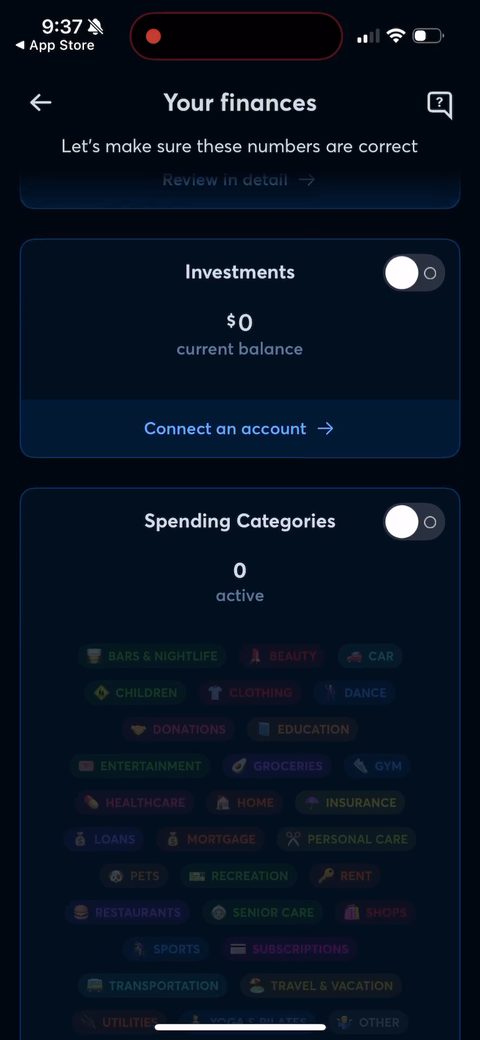480x1040 pixels.
Task: Return to the App Store via status bar
Action: [x=55, y=46]
